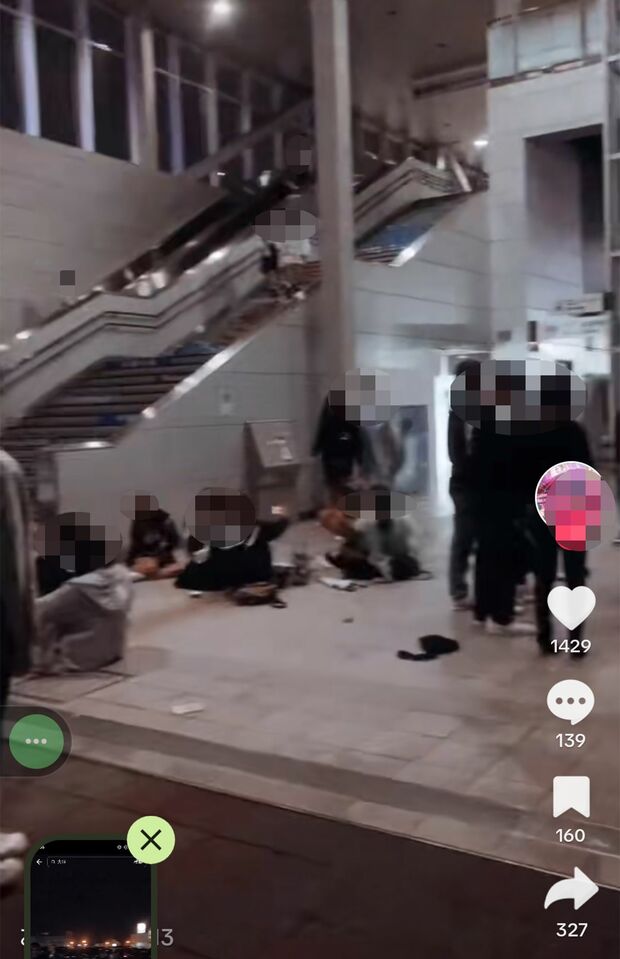Tap the green three-dot floating button
Image resolution: width=620 pixels, height=959 pixels.
(x=37, y=742)
